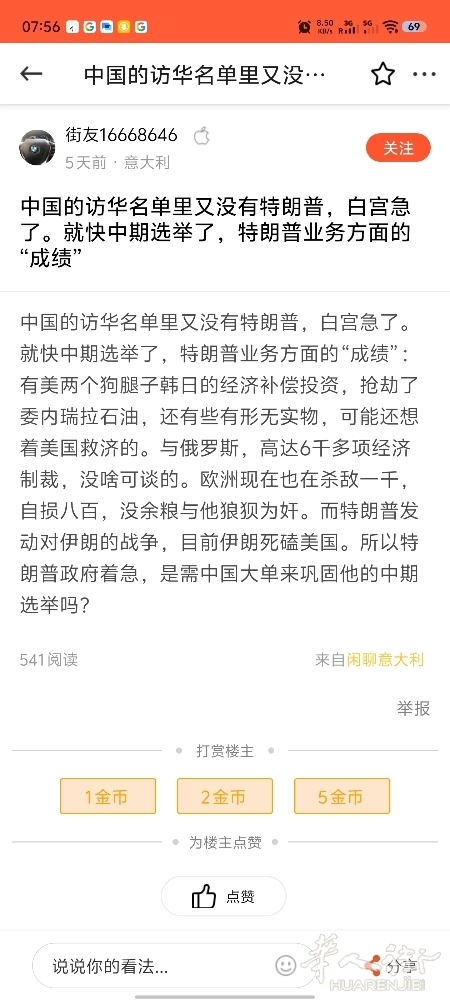Screen dimensions: 450x1000
Task: Like the post with the 点赞 button
Action: click(224, 897)
